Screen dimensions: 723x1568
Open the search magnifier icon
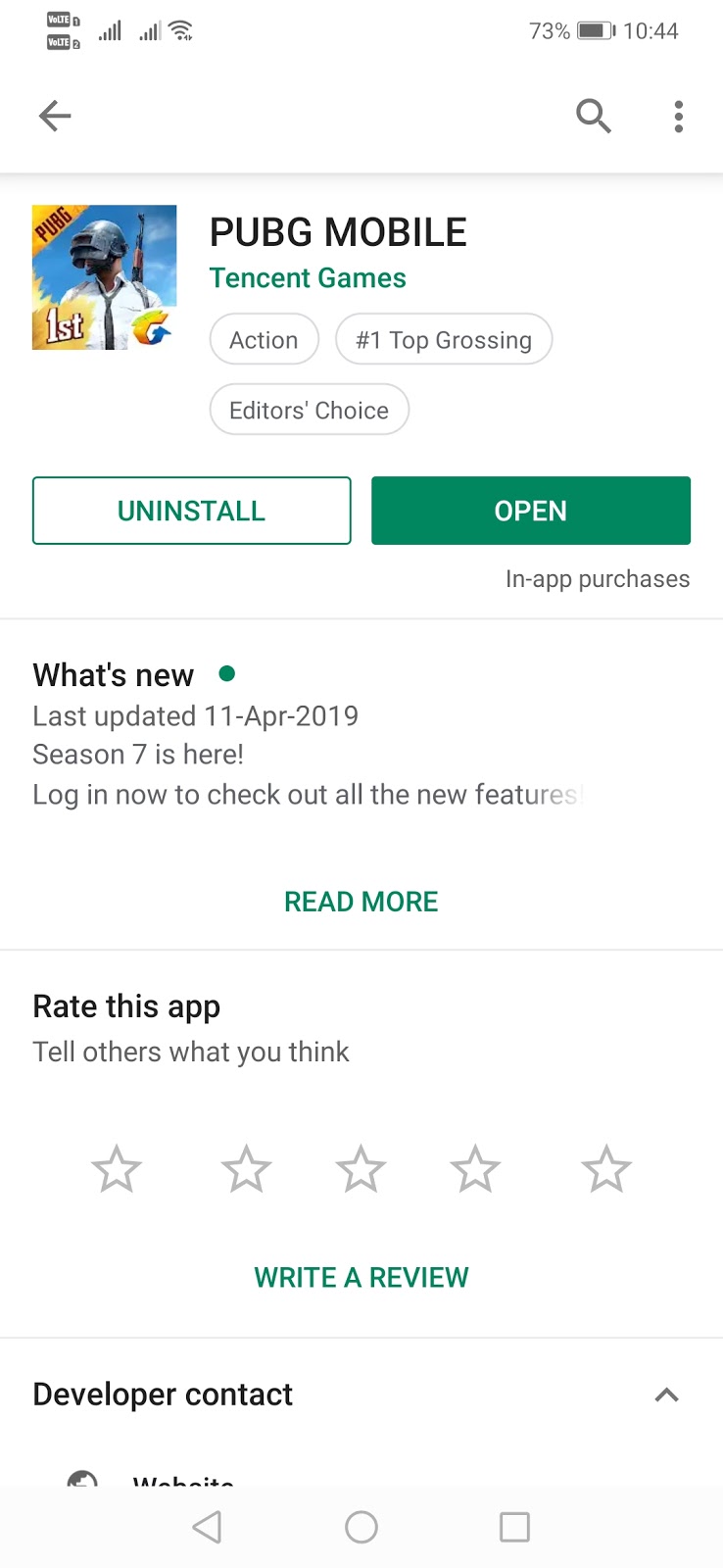point(593,117)
